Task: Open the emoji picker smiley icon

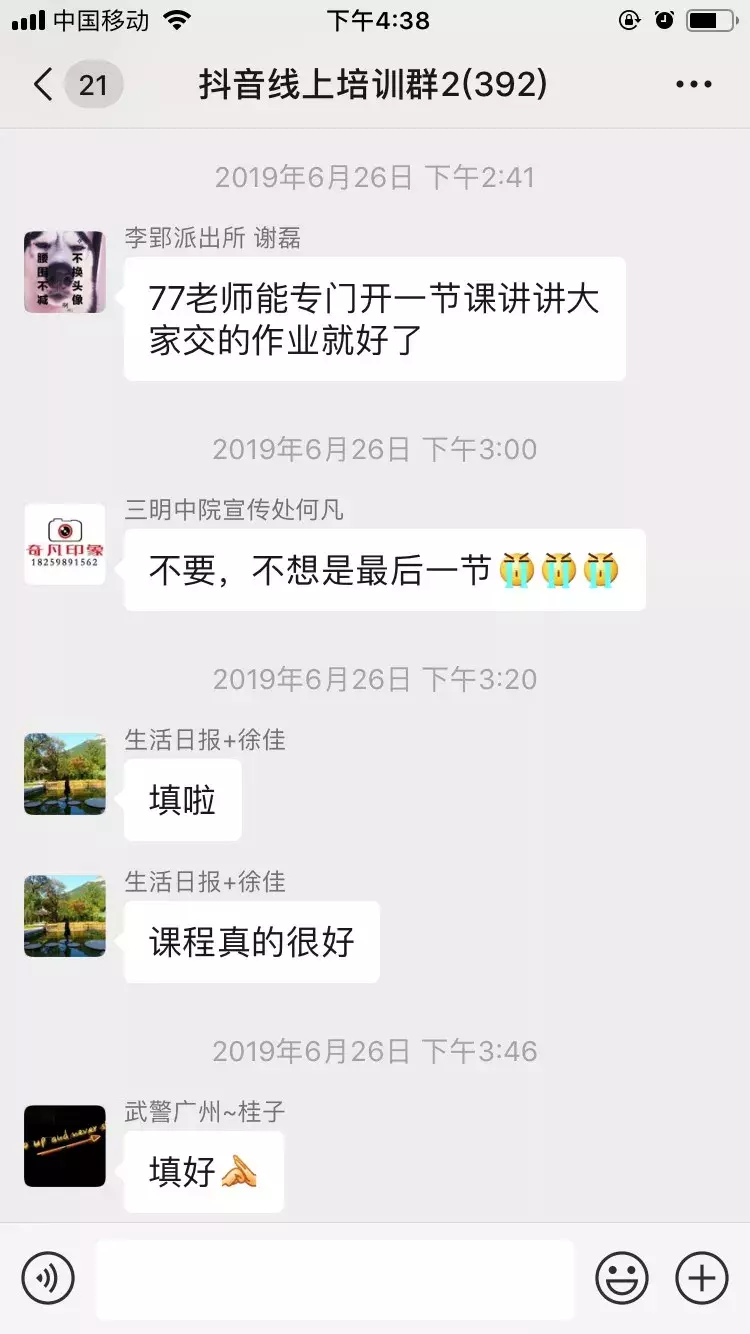Action: pyautogui.click(x=621, y=1278)
